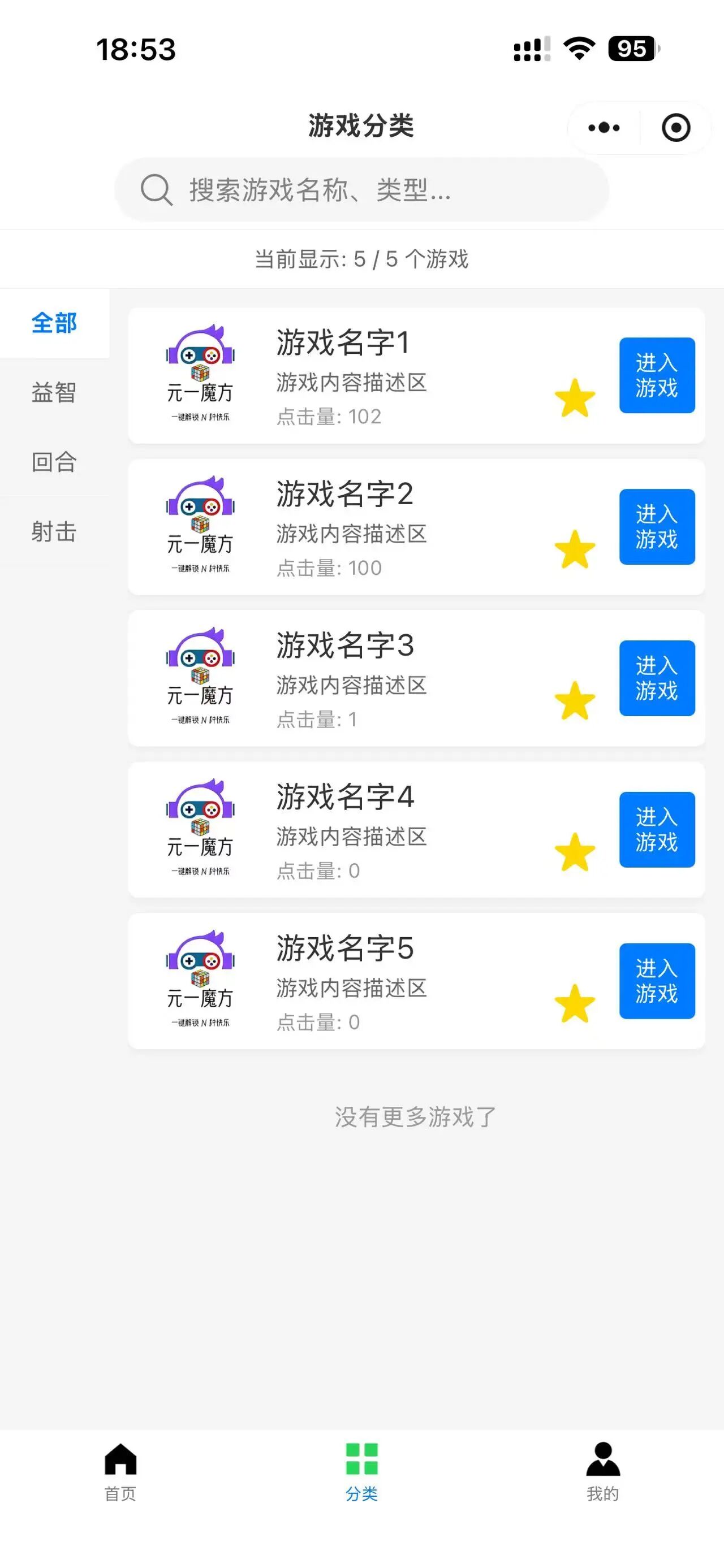Switch to the 益智 category
The image size is (724, 1568).
point(54,393)
